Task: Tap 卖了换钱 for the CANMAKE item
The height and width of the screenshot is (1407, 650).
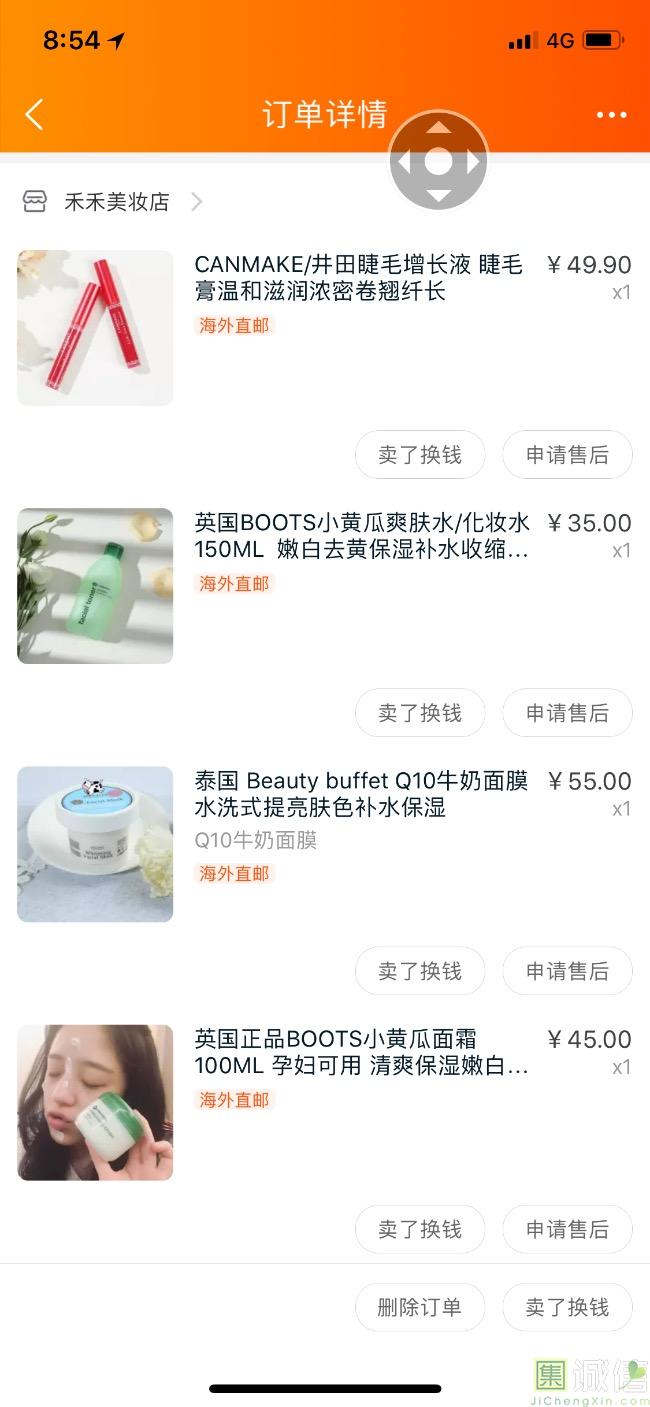Action: pyautogui.click(x=420, y=455)
